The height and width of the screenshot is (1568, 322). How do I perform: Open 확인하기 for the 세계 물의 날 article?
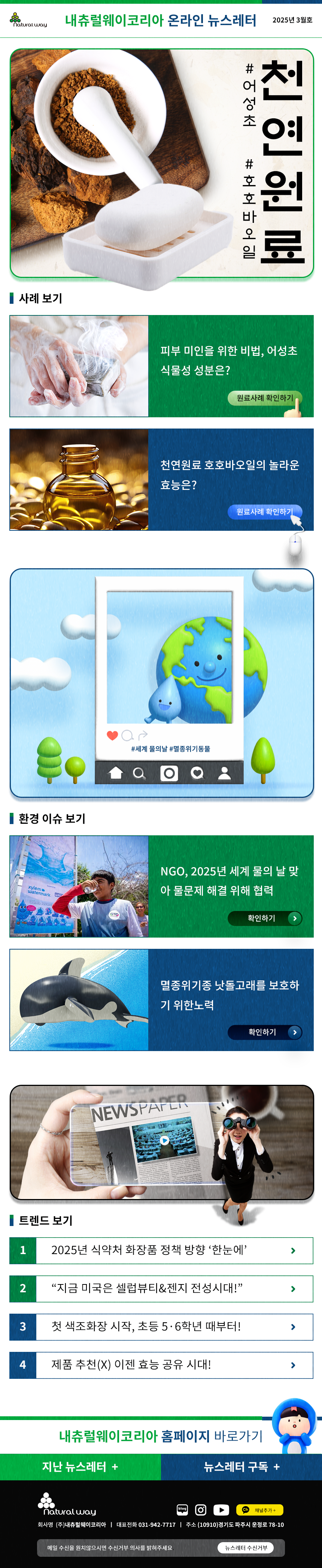[x=265, y=918]
